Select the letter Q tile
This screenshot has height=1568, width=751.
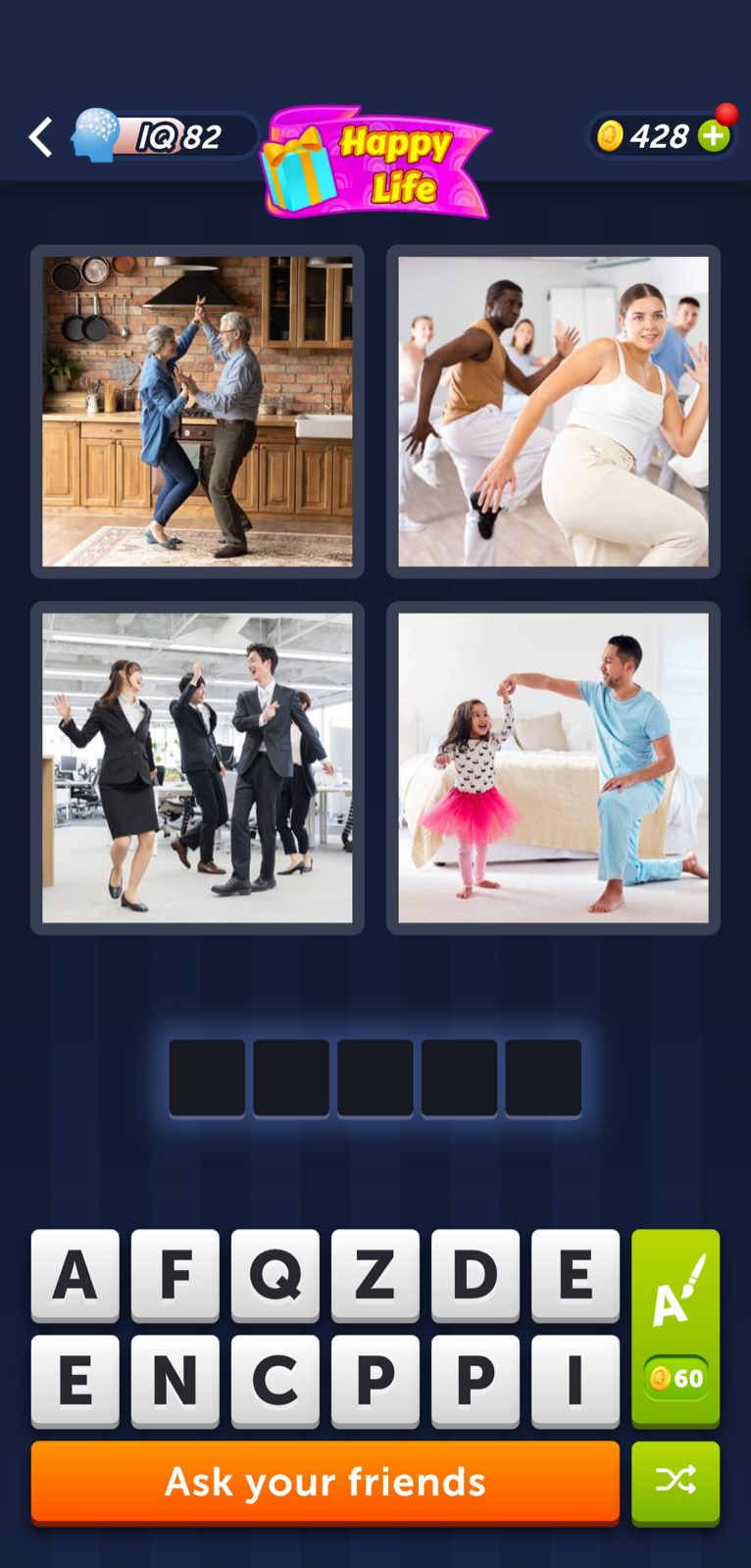(275, 1274)
